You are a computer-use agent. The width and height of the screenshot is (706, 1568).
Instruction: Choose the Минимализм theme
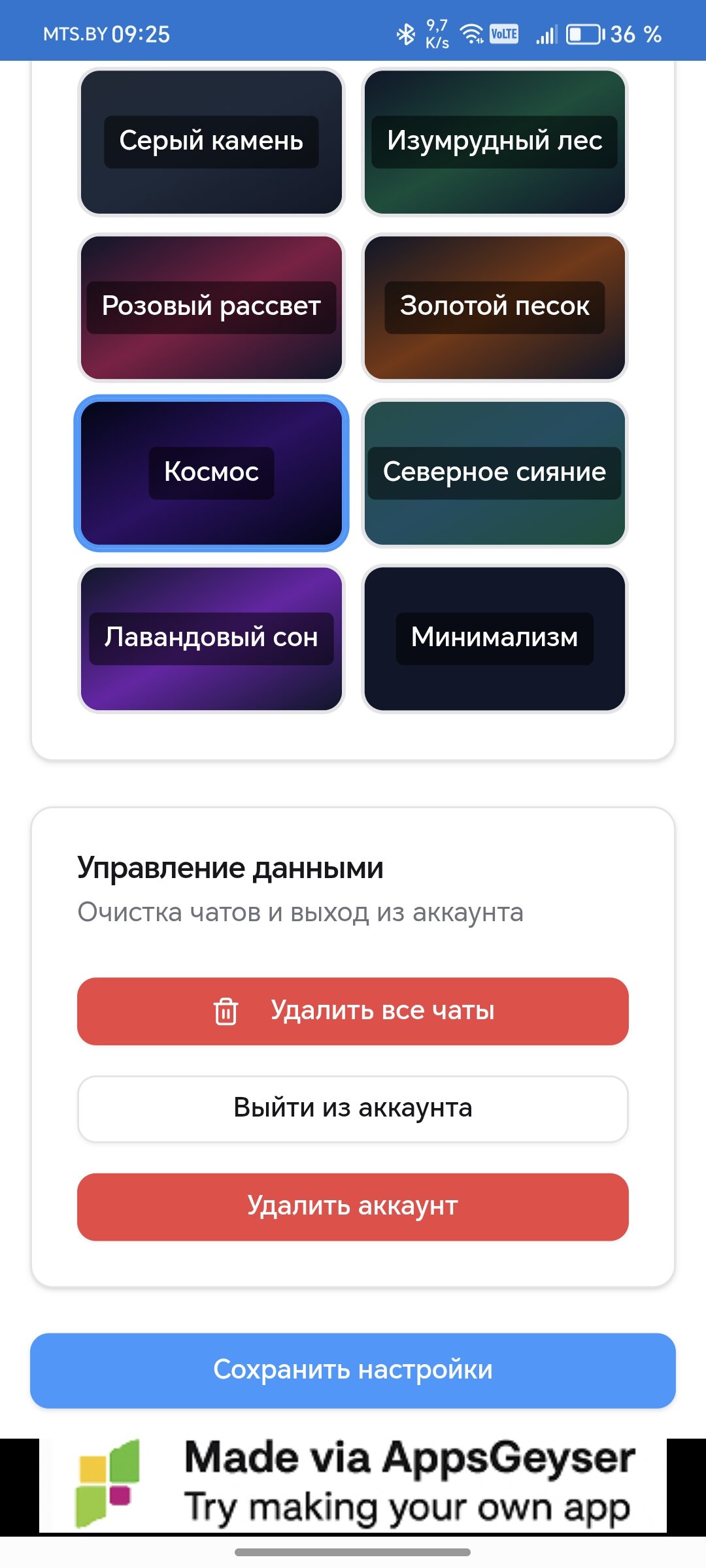click(x=494, y=638)
